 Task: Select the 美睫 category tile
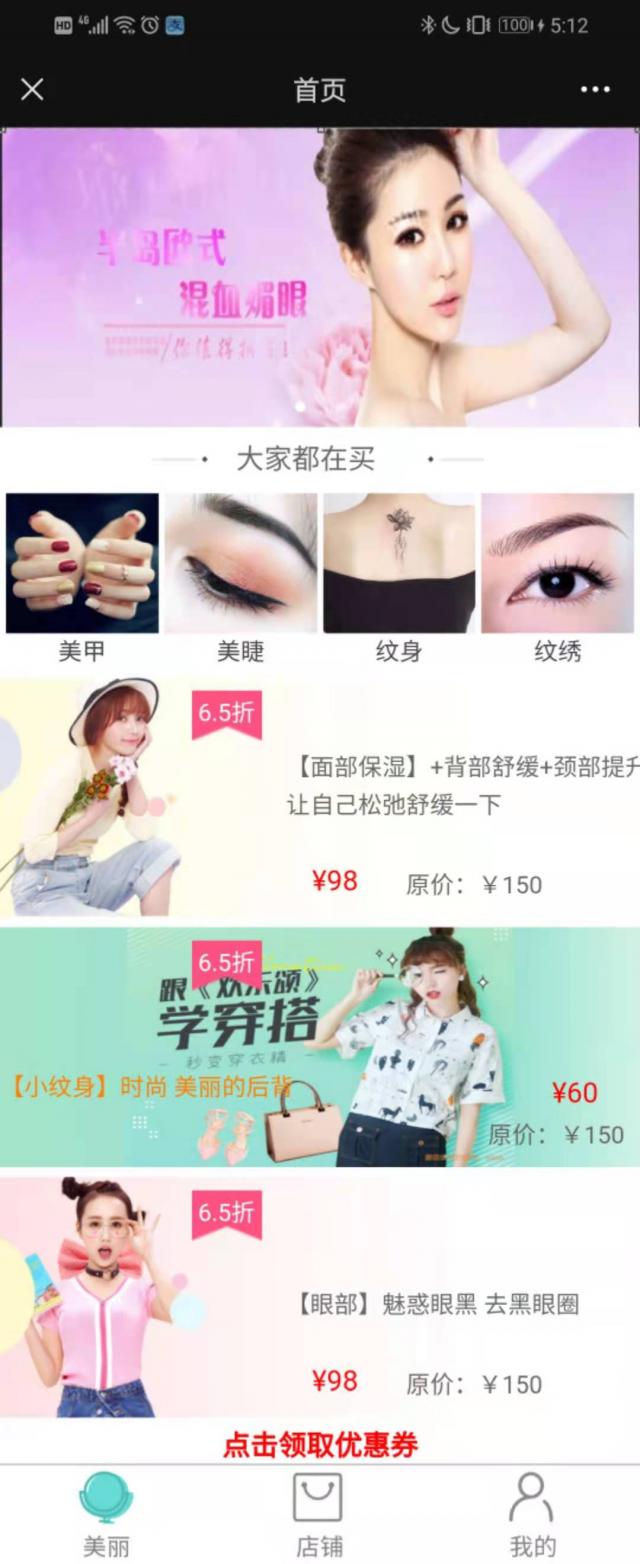tap(240, 577)
